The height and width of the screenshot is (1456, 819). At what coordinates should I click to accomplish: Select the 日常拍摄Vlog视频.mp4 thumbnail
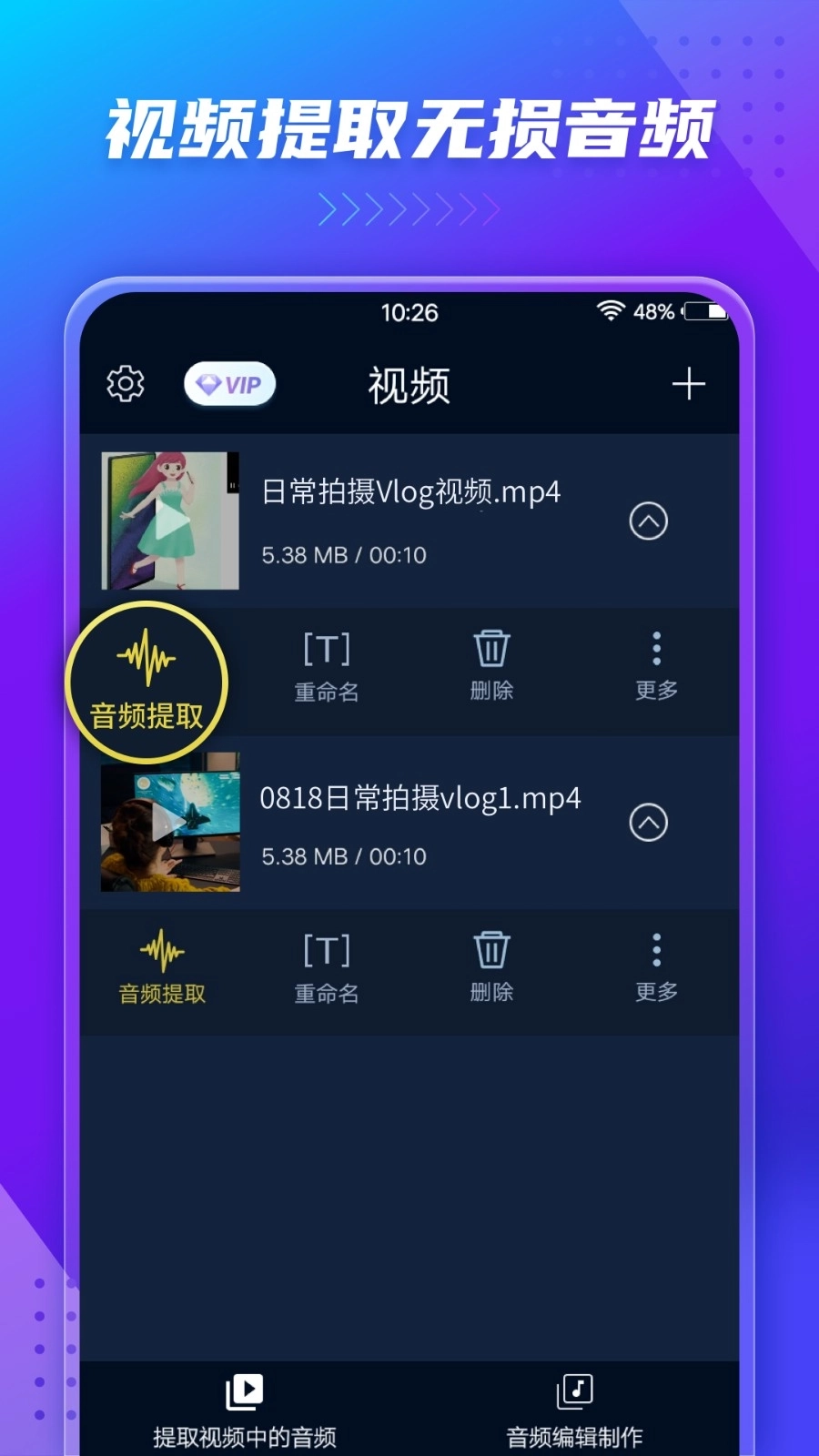(170, 521)
